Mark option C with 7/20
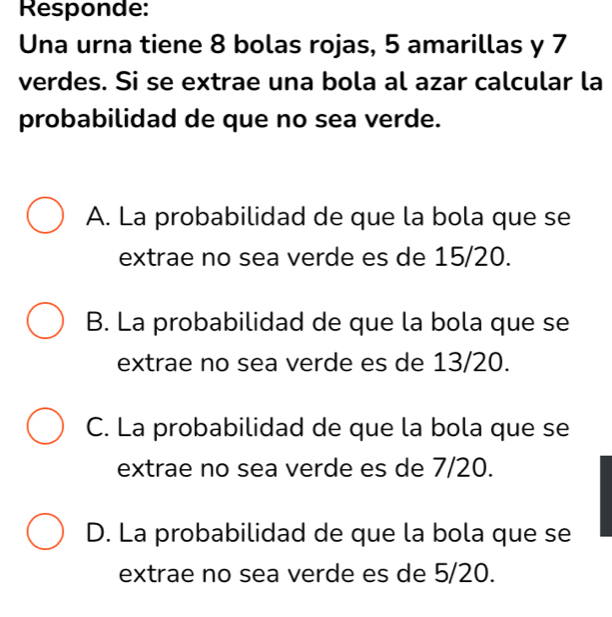The width and height of the screenshot is (612, 617). pyautogui.click(x=43, y=430)
